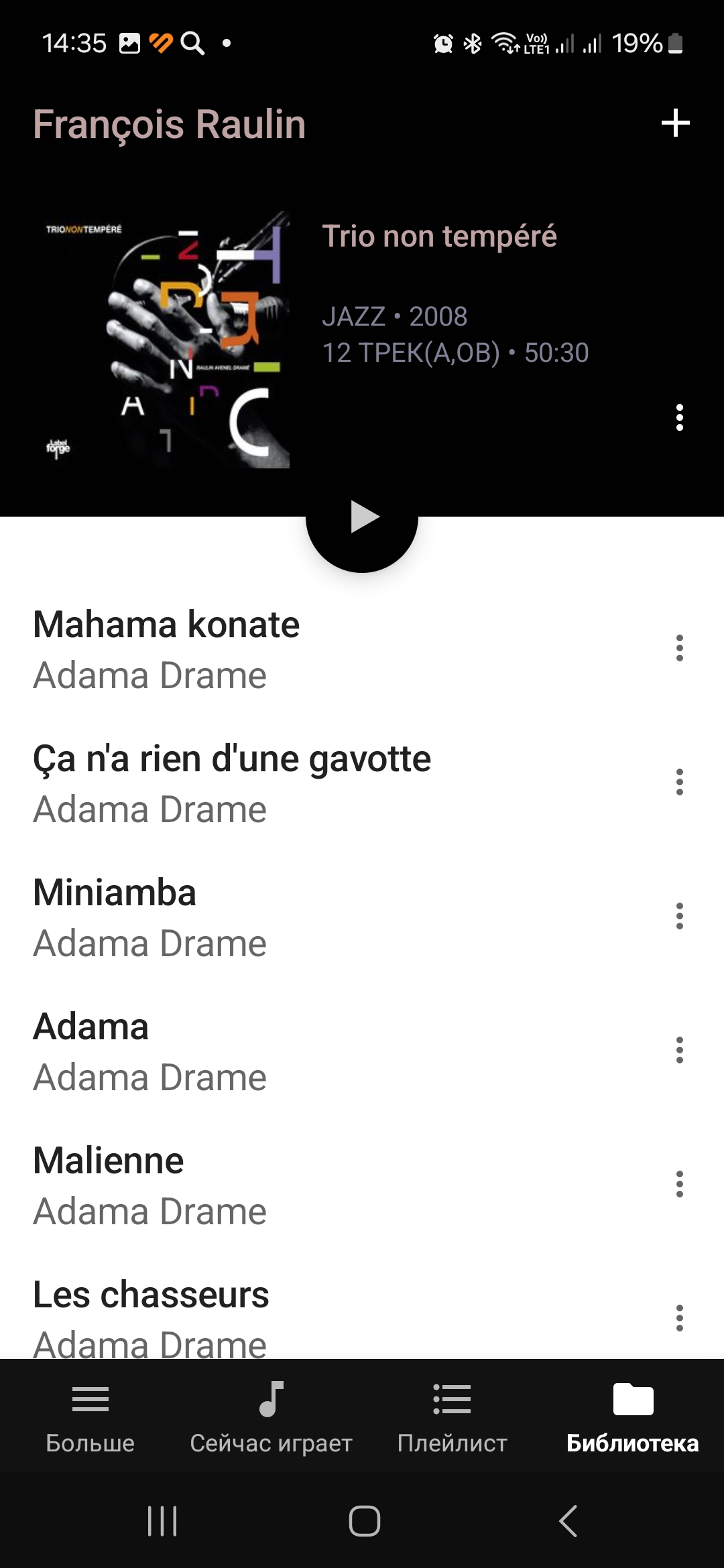The width and height of the screenshot is (724, 1568).
Task: Open options for Ça n'a rien d'une gavotte
Action: tap(679, 782)
